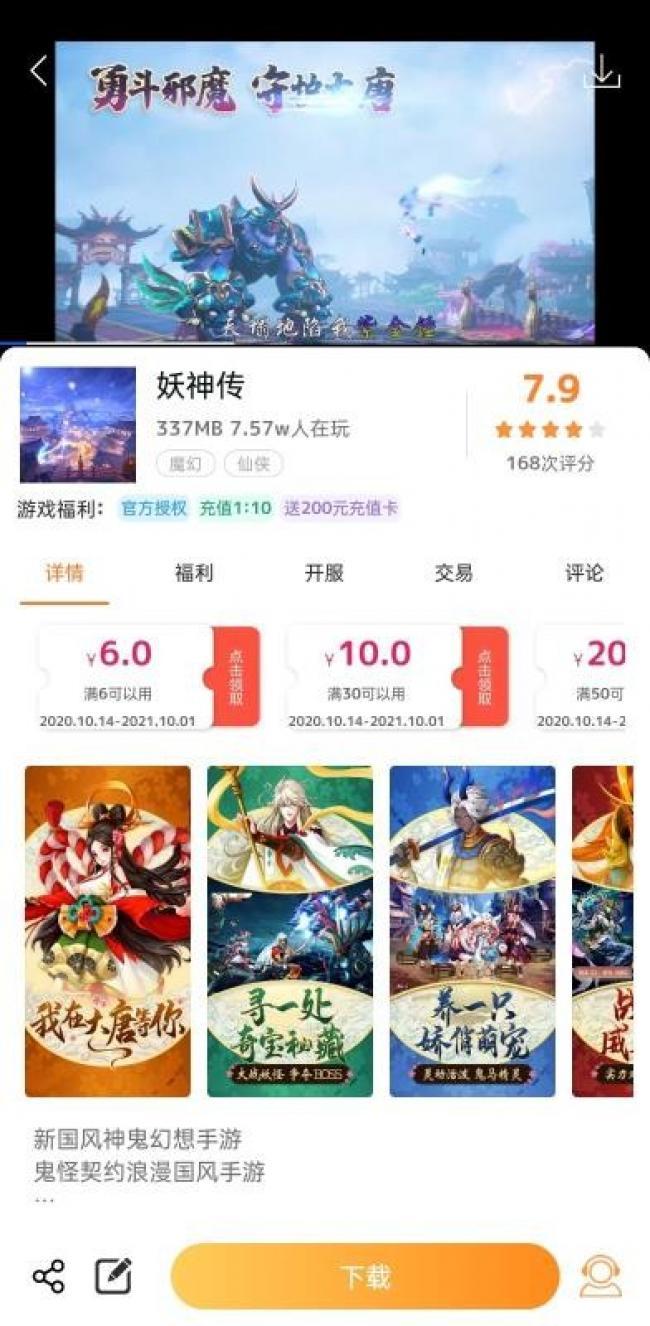Switch to the 福利 tab

(194, 573)
